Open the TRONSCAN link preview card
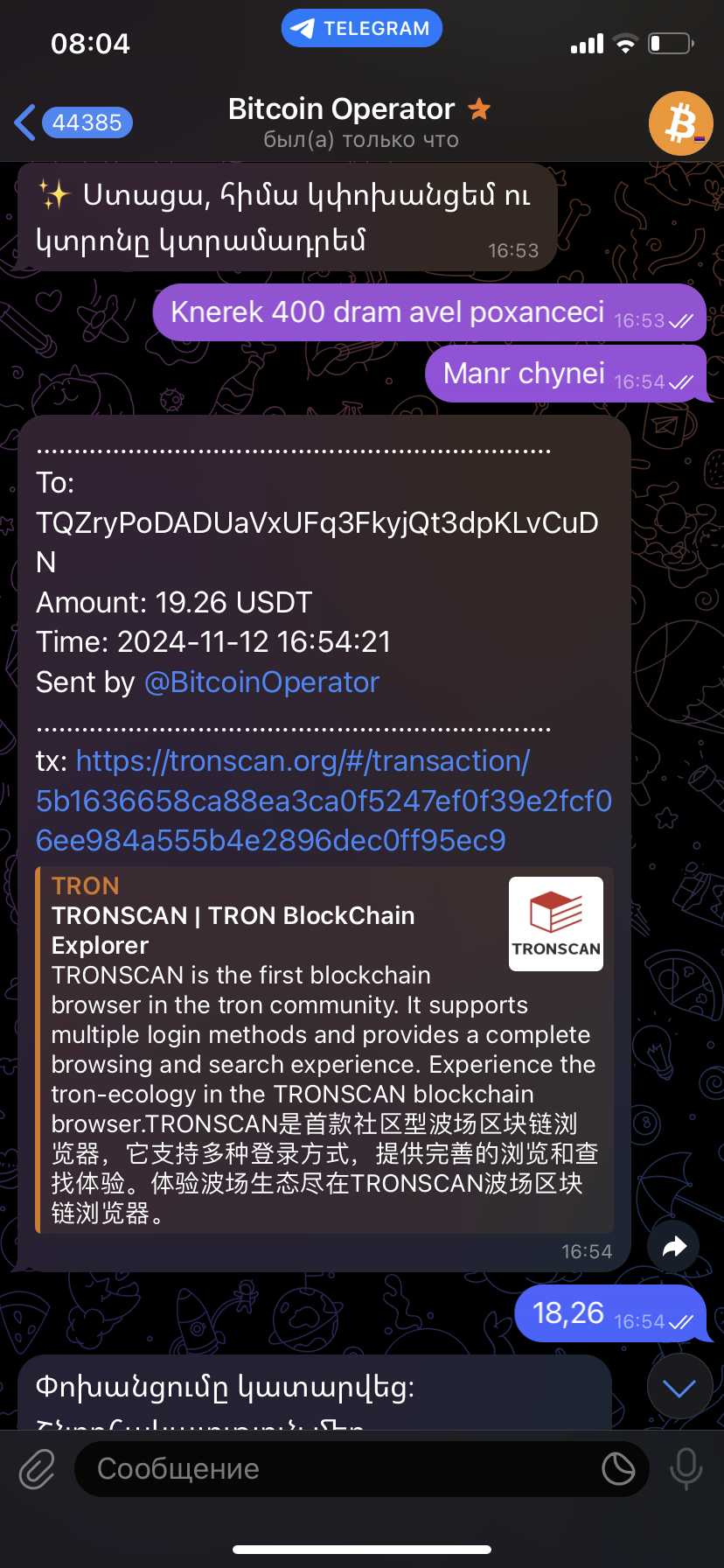The height and width of the screenshot is (1568, 724). coord(324,1050)
